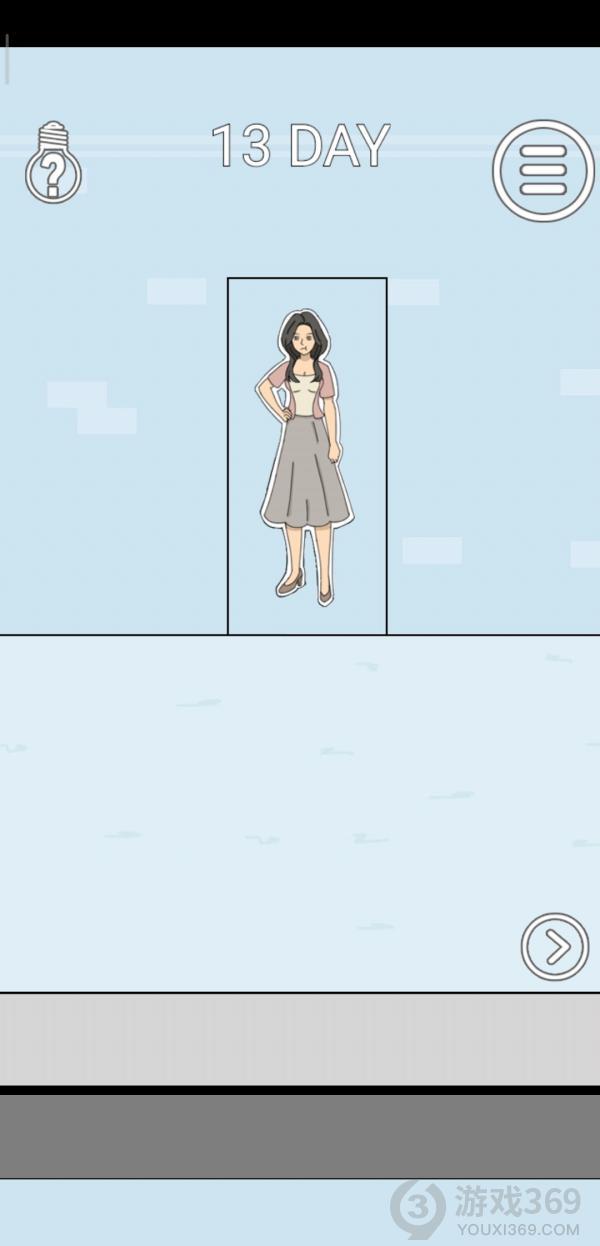Open the hamburger menu

pos(543,171)
